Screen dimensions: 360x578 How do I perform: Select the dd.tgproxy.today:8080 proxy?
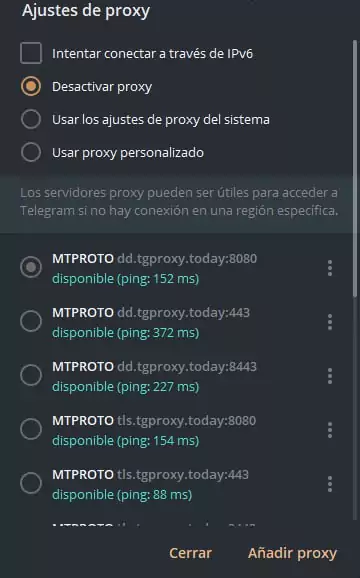pyautogui.click(x=31, y=267)
